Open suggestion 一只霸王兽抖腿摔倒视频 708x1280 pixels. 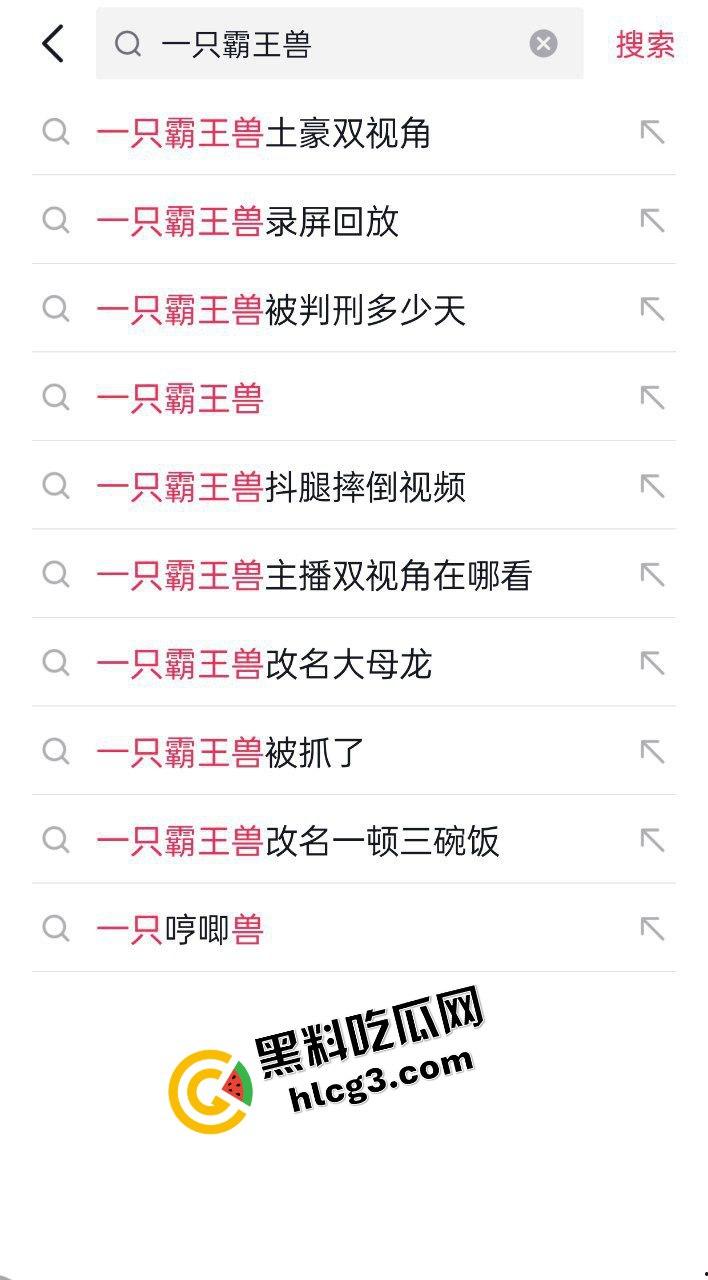[281, 487]
